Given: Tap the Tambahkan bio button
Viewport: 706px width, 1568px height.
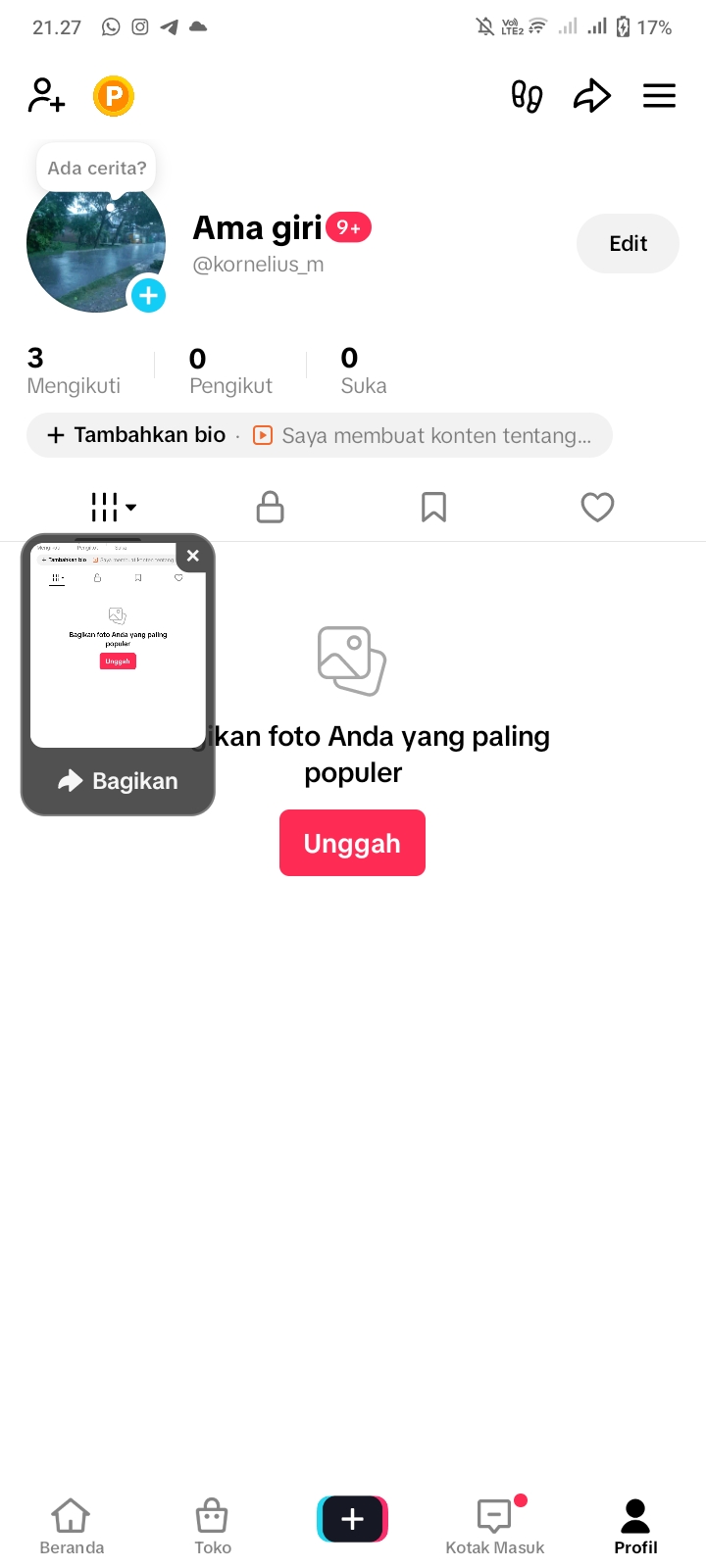Looking at the screenshot, I should point(136,435).
